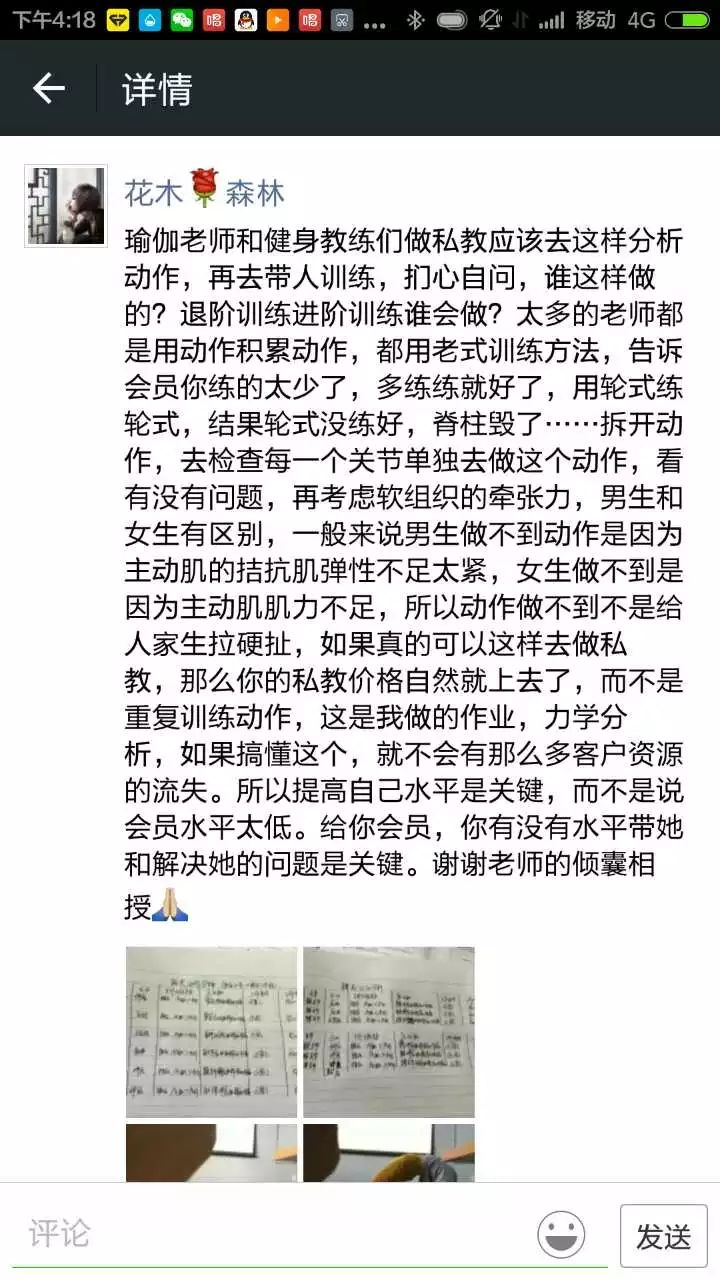The image size is (720, 1280).
Task: Open 花木森林's profile avatar
Action: click(x=66, y=206)
